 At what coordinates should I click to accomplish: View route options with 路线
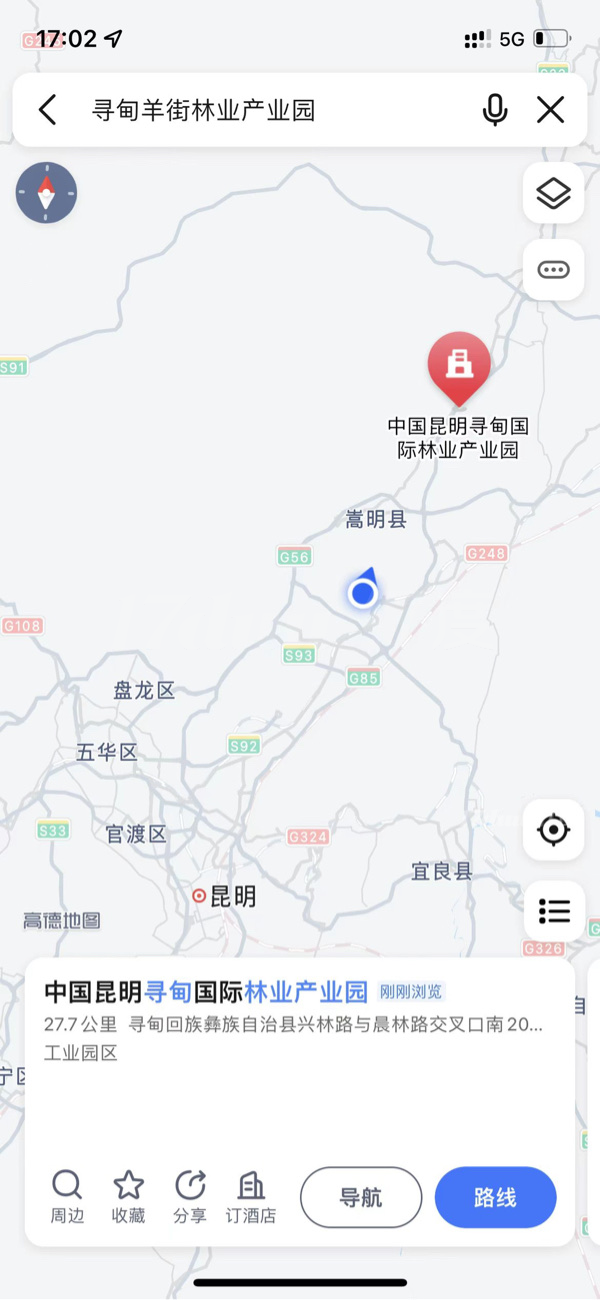495,1197
